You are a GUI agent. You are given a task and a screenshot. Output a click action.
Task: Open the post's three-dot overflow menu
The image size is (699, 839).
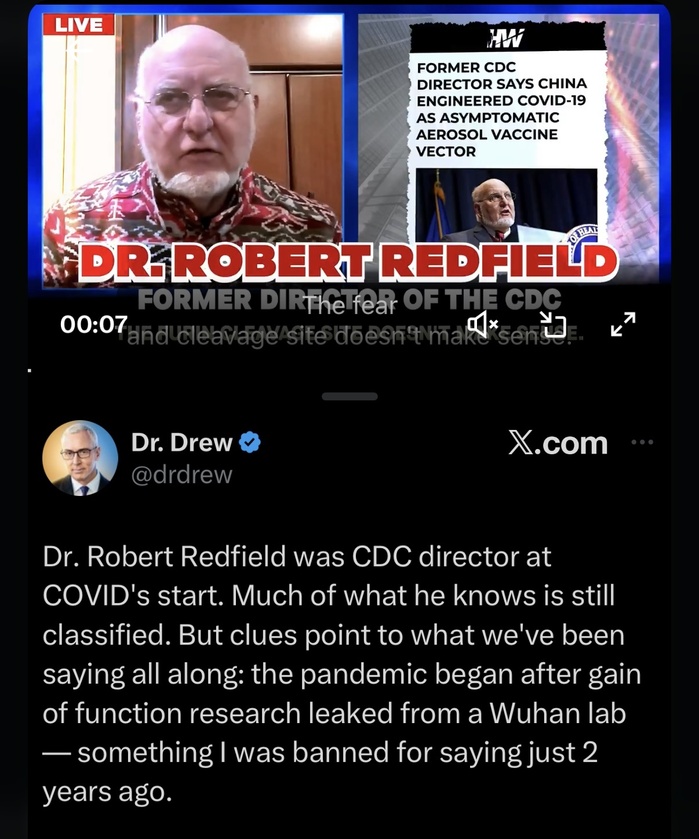[x=642, y=442]
